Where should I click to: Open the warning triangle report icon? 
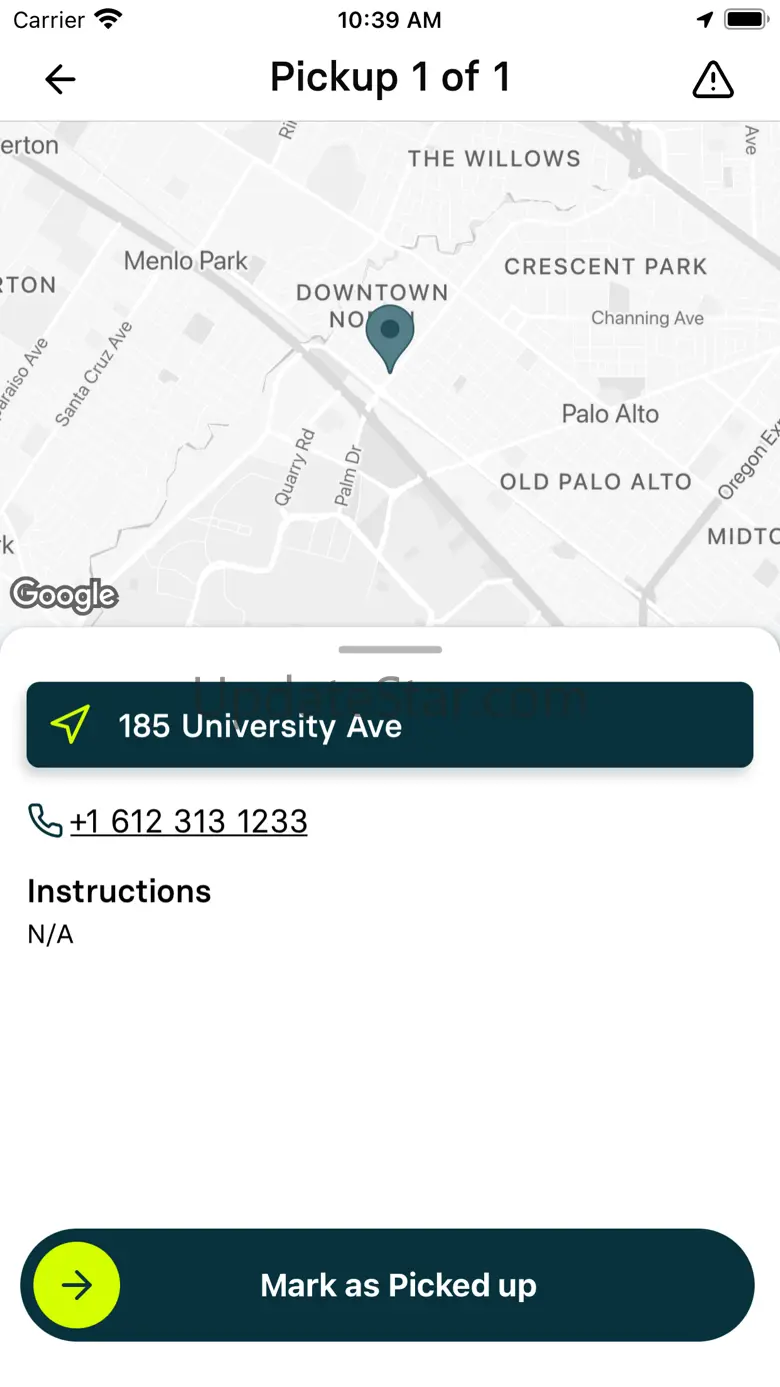(713, 79)
